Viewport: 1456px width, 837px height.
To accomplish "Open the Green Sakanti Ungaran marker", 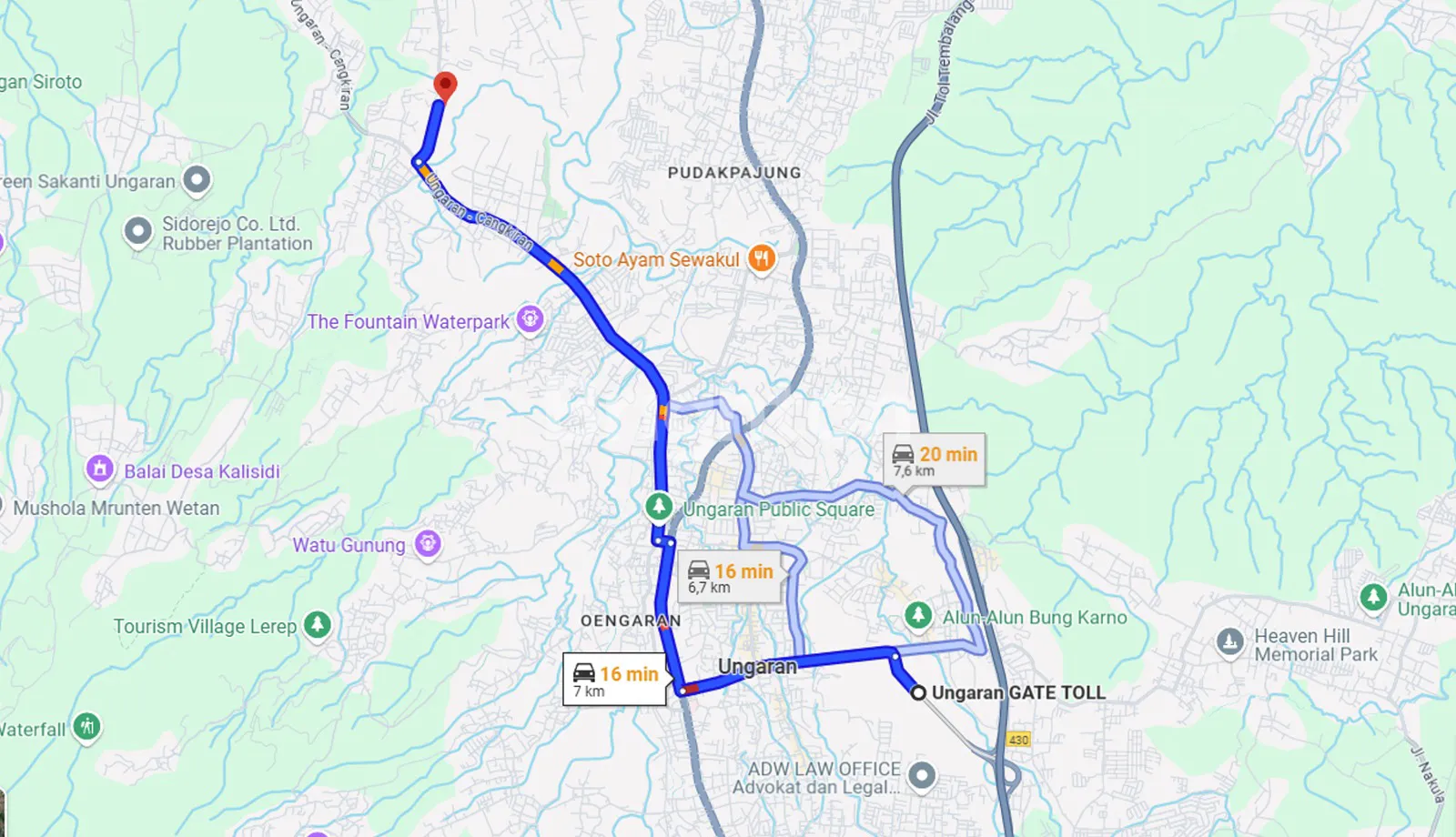I will 197,180.
